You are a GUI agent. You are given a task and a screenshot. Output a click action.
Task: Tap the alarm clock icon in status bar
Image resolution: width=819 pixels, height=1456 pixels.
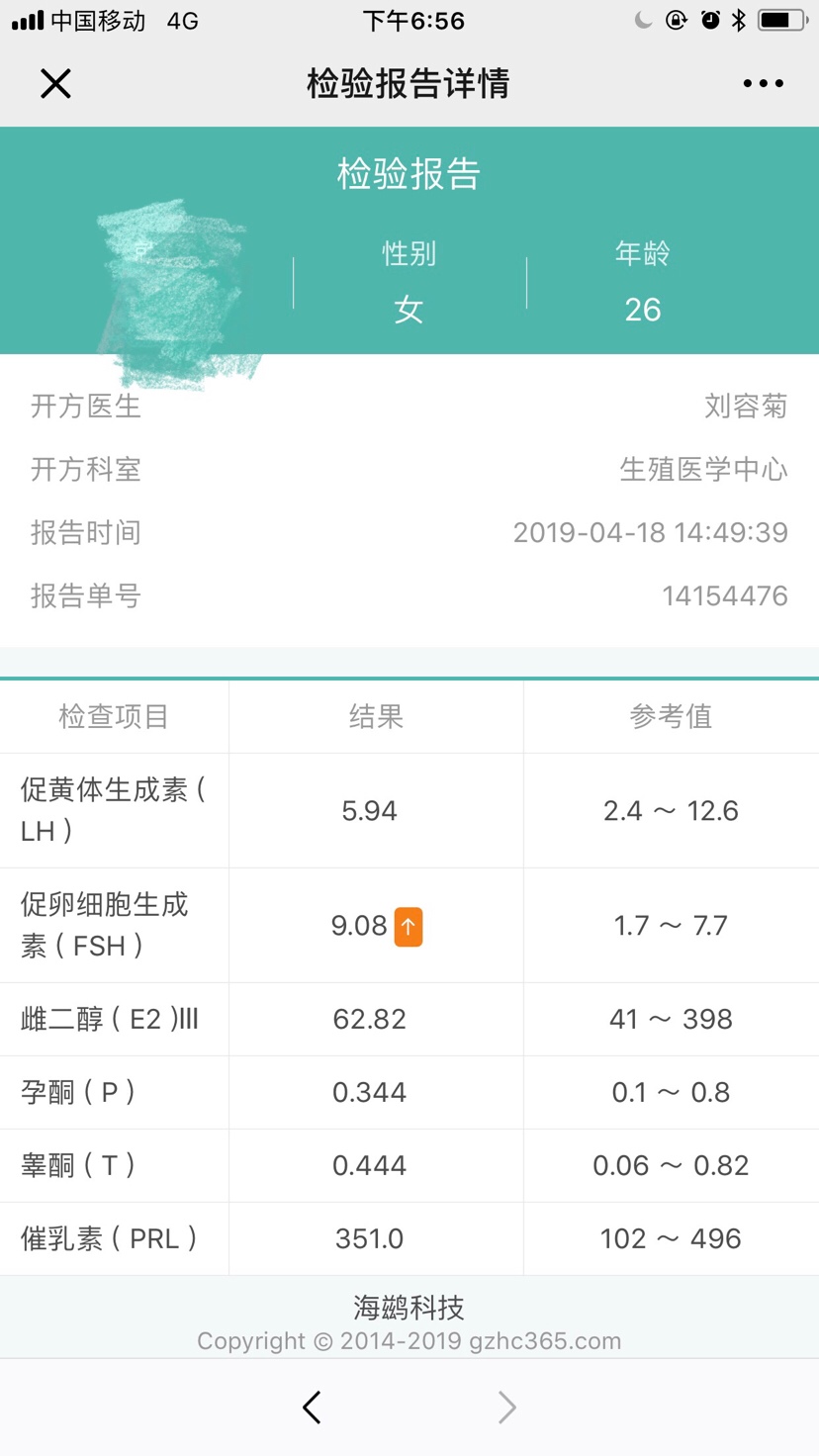709,20
